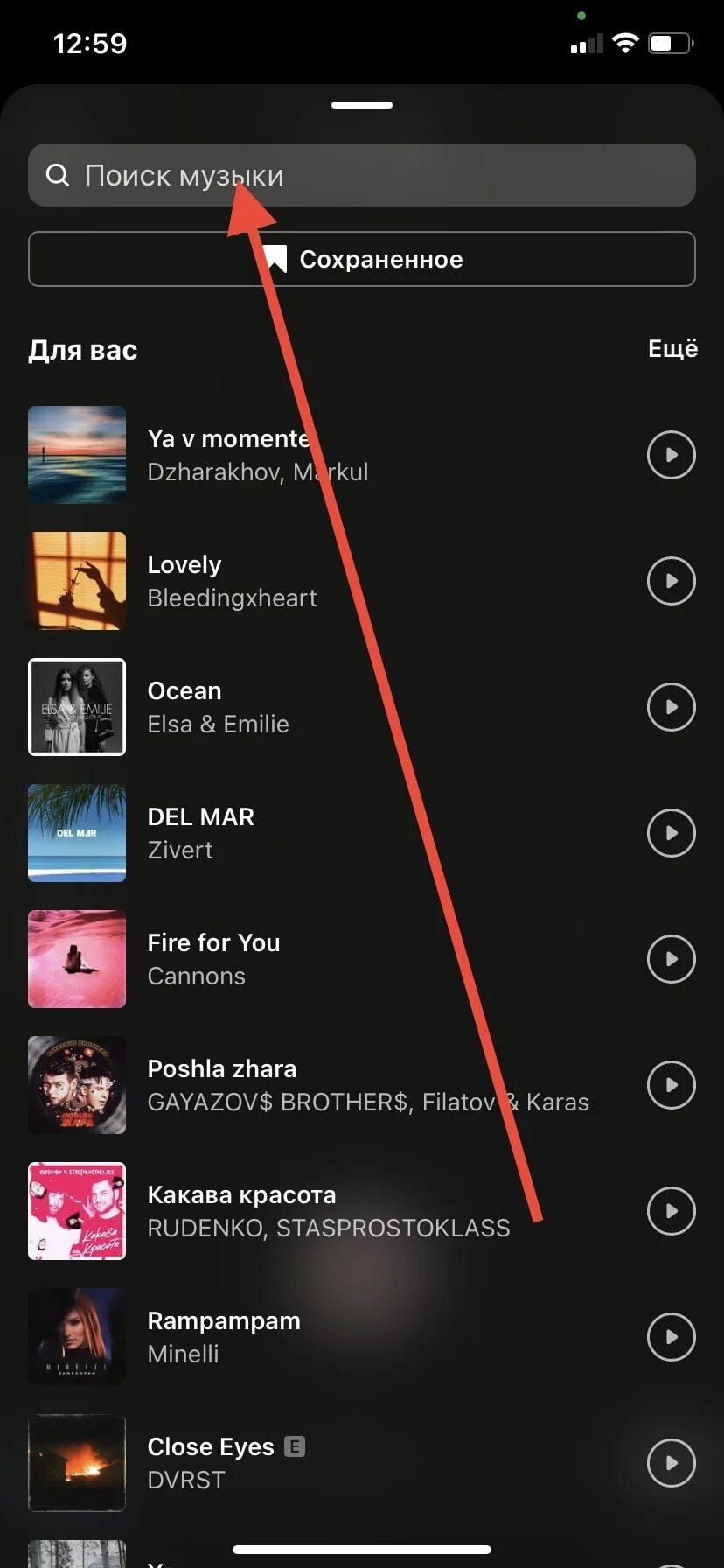Open Ещё to see more songs
The width and height of the screenshot is (724, 1568).
click(x=672, y=348)
